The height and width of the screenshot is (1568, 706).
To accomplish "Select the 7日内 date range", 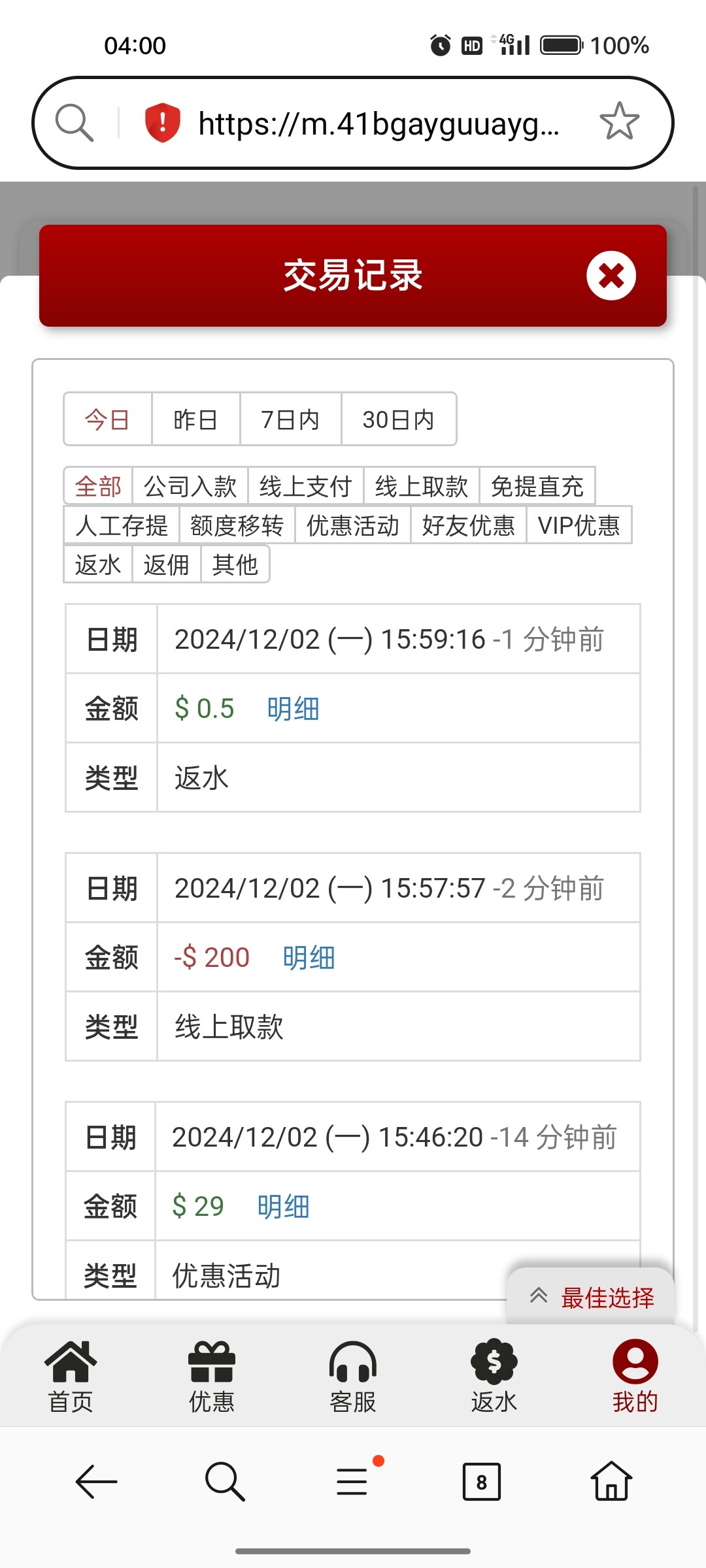I will [x=290, y=419].
